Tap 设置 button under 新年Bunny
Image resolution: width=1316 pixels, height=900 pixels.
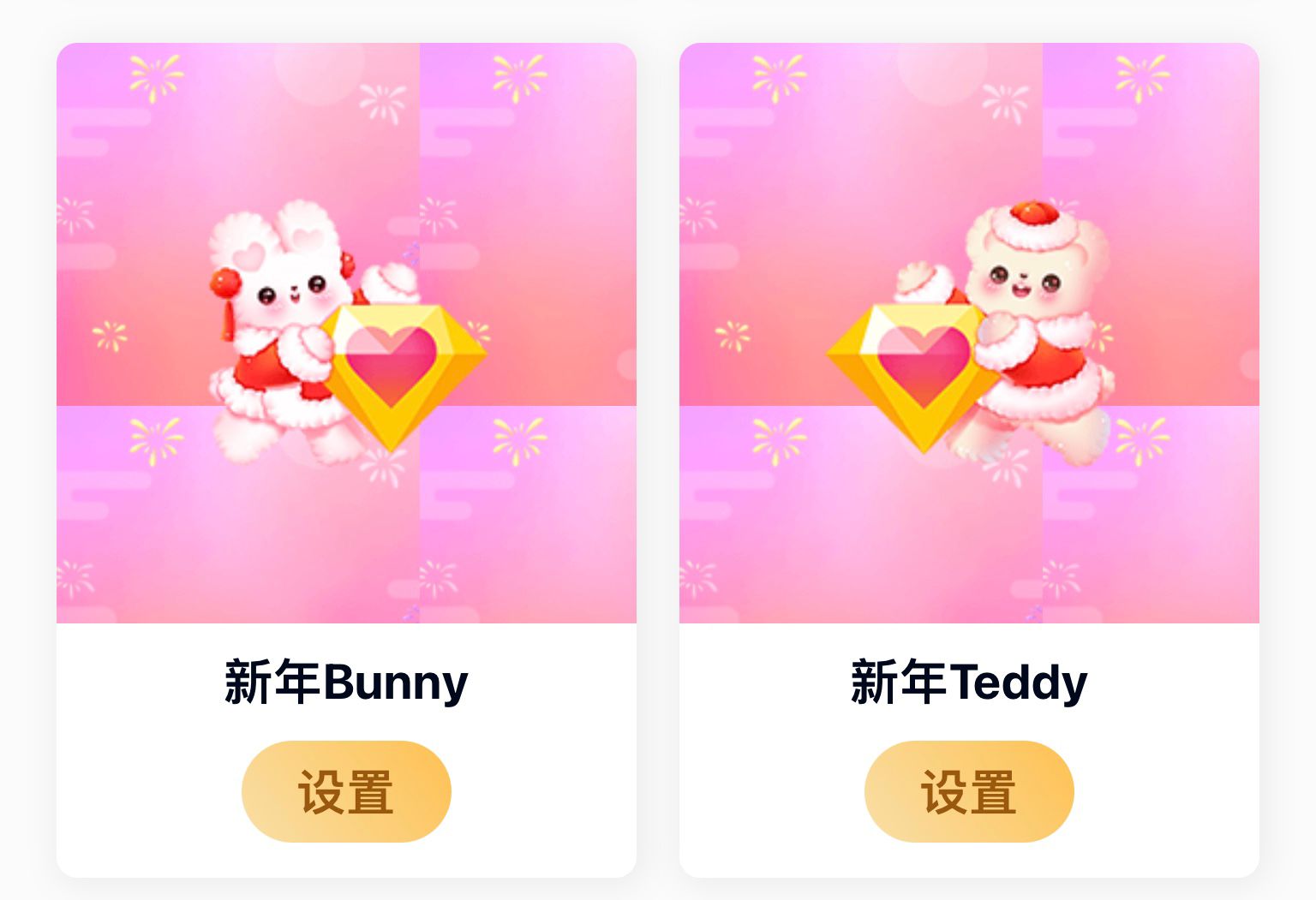point(346,791)
